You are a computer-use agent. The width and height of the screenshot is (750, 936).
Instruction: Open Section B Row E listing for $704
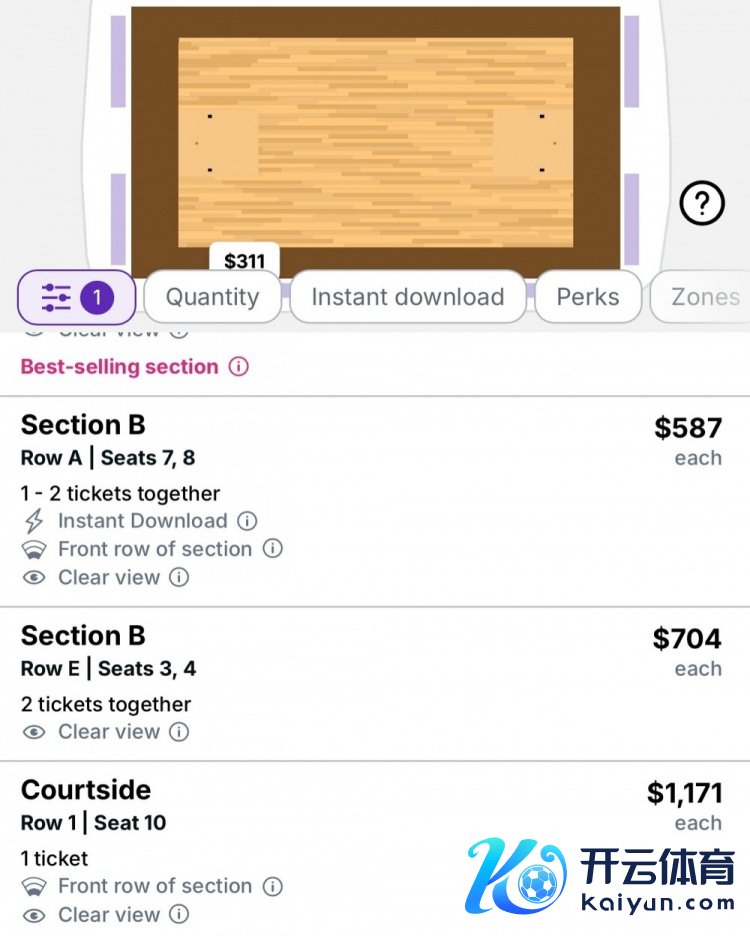[371, 652]
